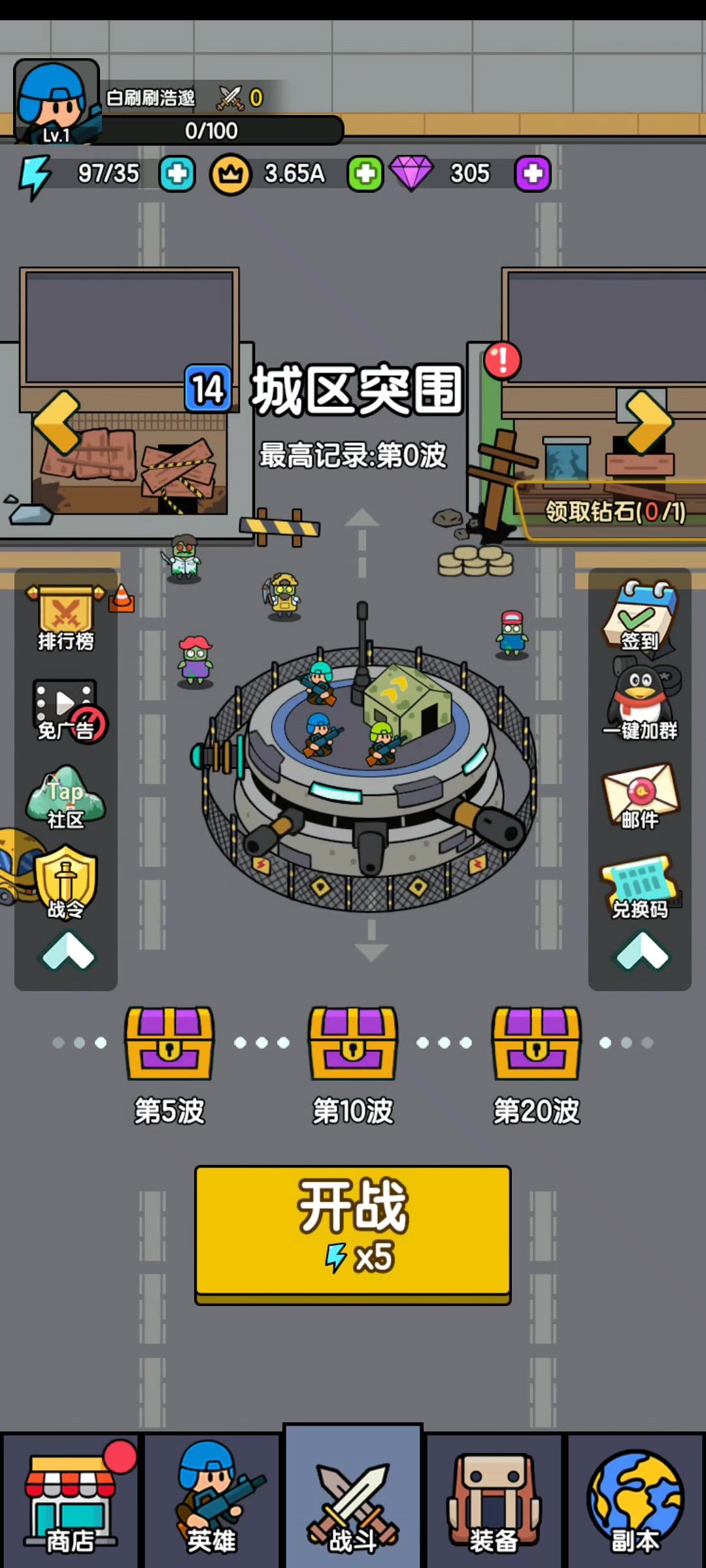Open the player profile avatar
This screenshot has width=706, height=1568.
click(x=56, y=101)
